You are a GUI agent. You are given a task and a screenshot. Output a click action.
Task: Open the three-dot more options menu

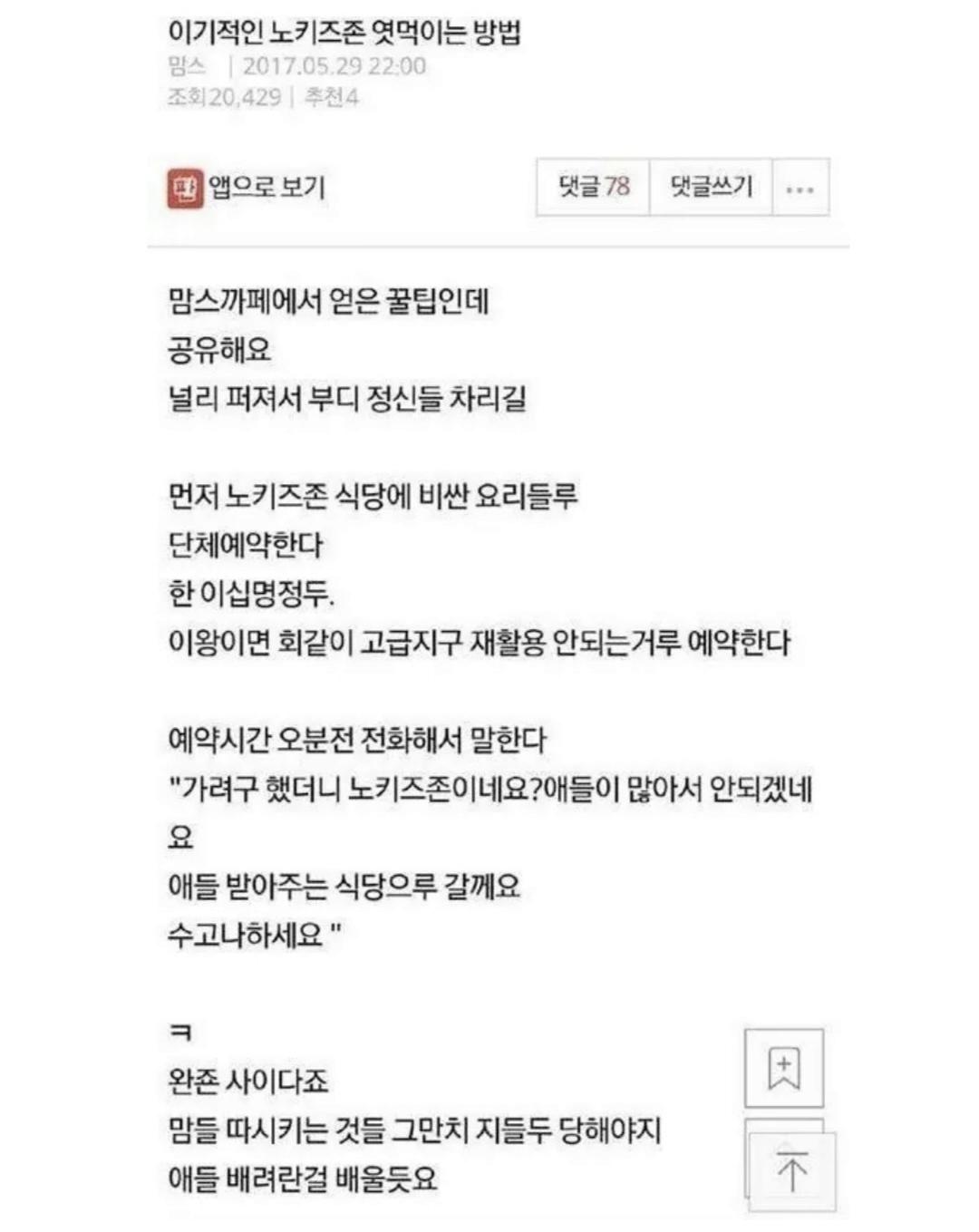[x=800, y=189]
